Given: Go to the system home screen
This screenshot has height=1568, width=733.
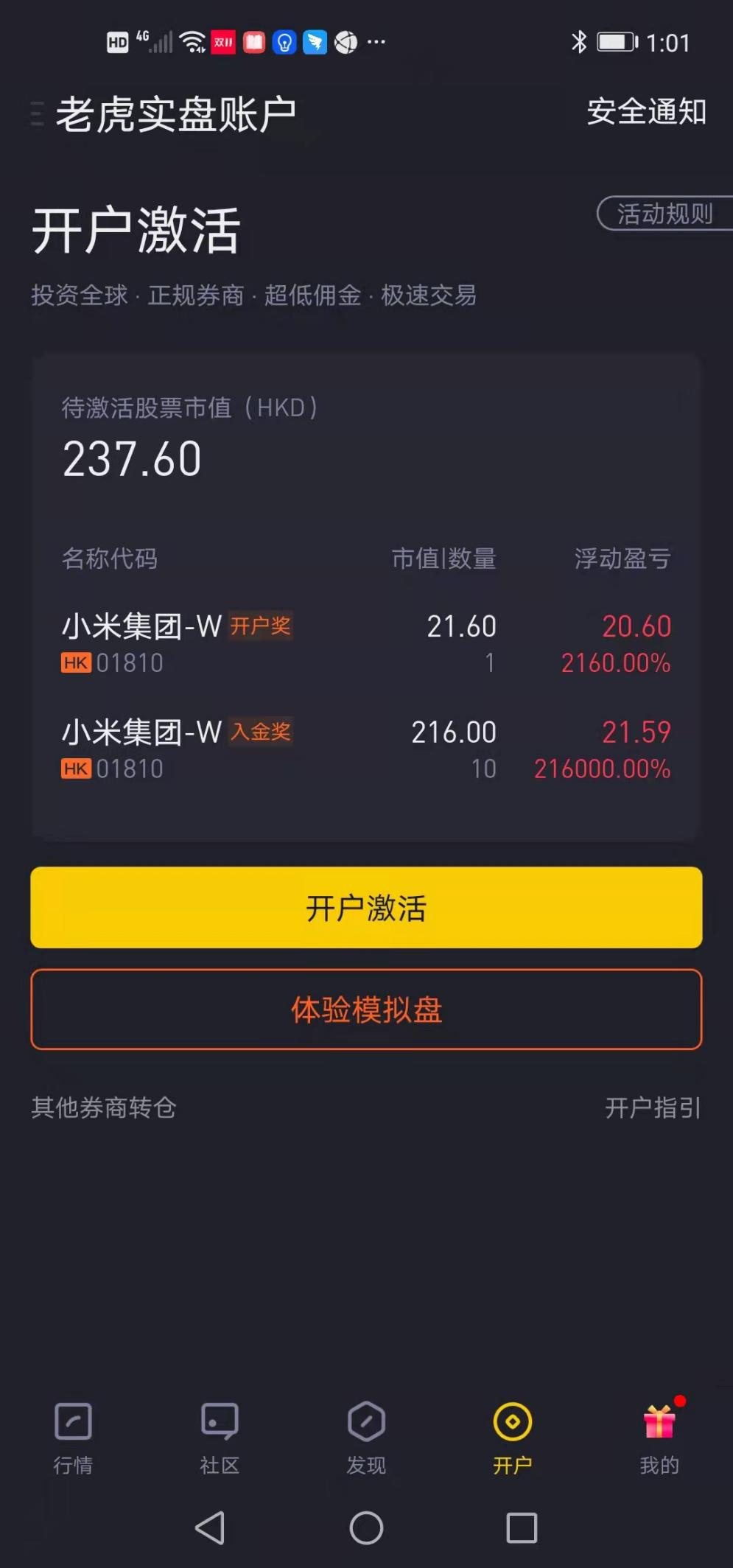Looking at the screenshot, I should pyautogui.click(x=366, y=1527).
